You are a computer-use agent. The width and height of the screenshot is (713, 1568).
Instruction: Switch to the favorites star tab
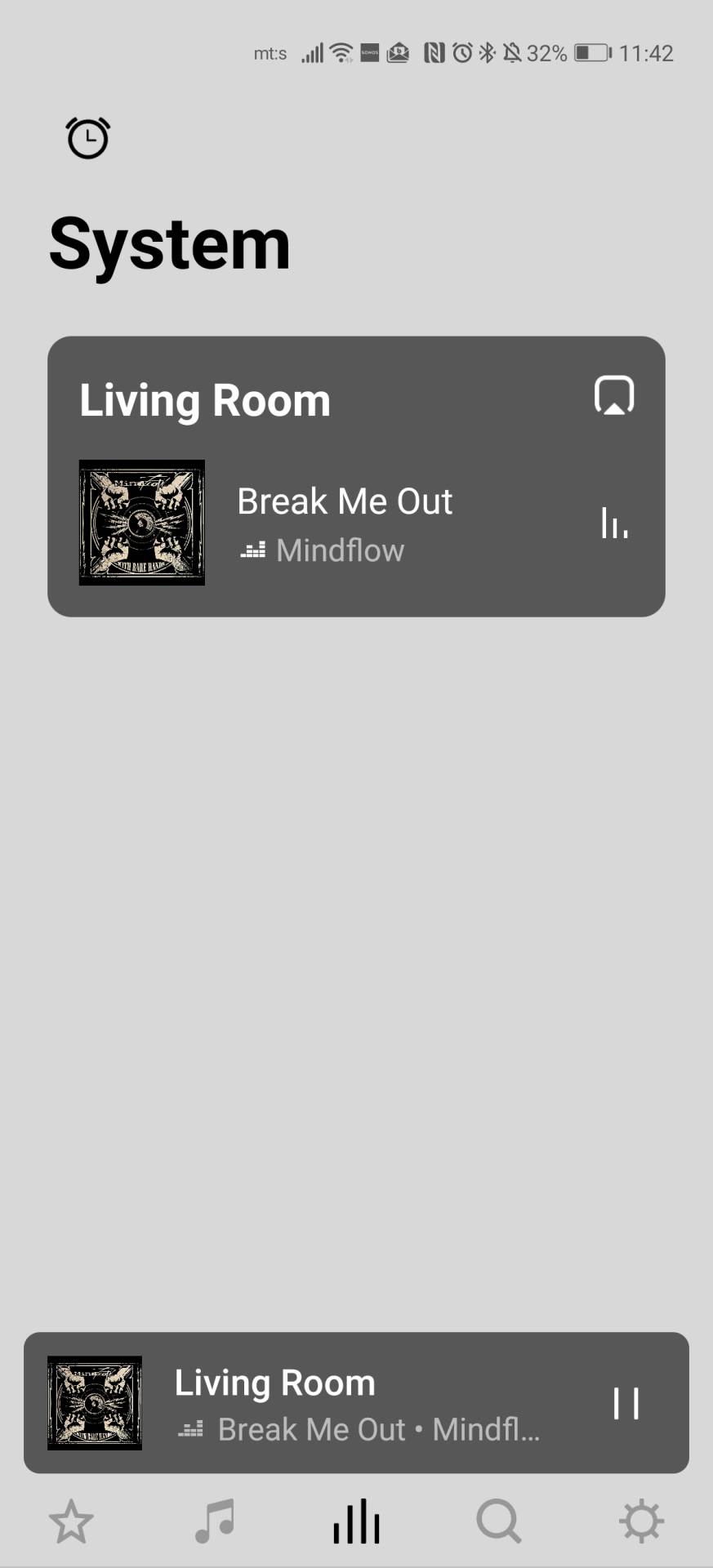pos(71,1522)
